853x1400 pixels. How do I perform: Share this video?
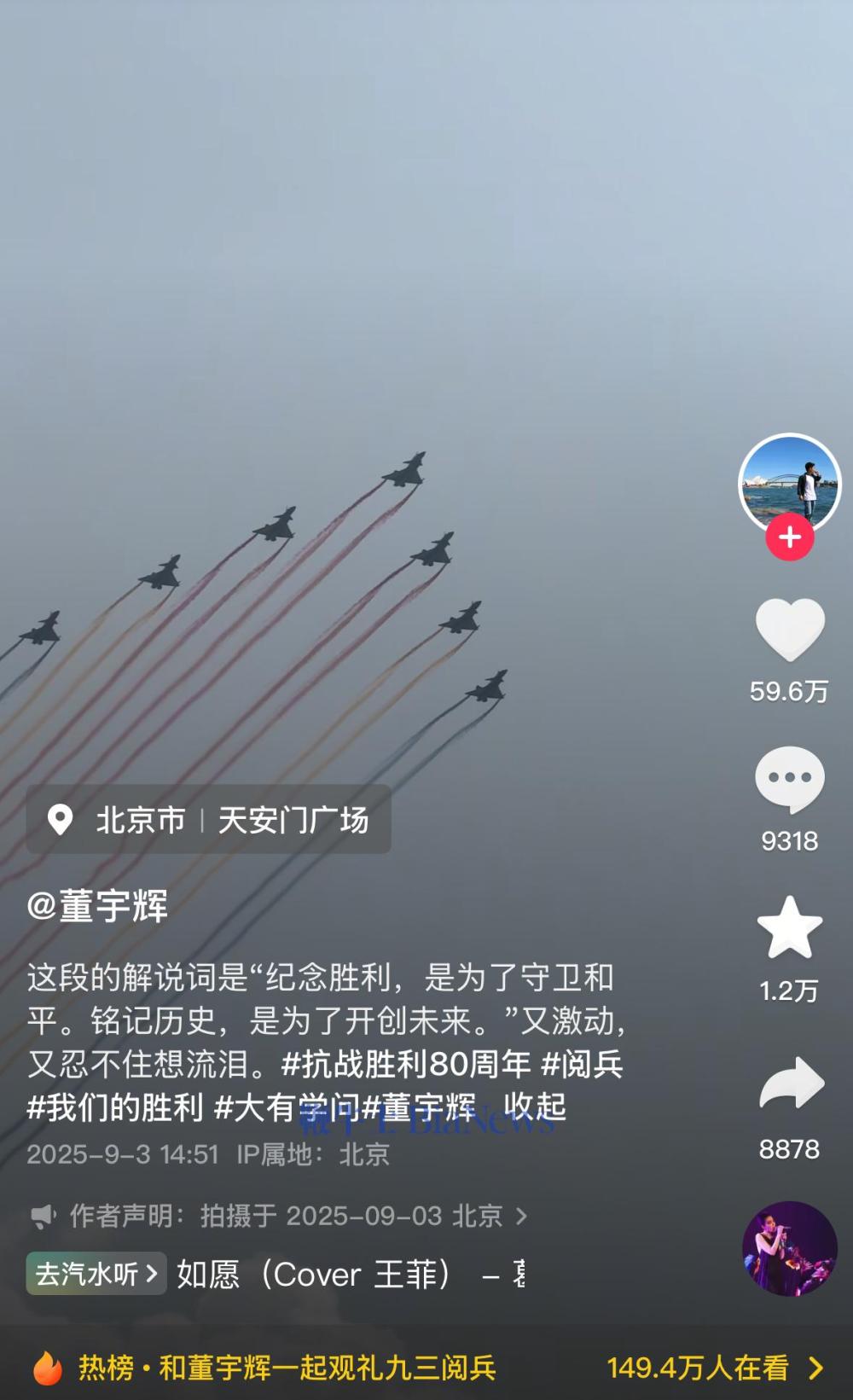point(791,1084)
